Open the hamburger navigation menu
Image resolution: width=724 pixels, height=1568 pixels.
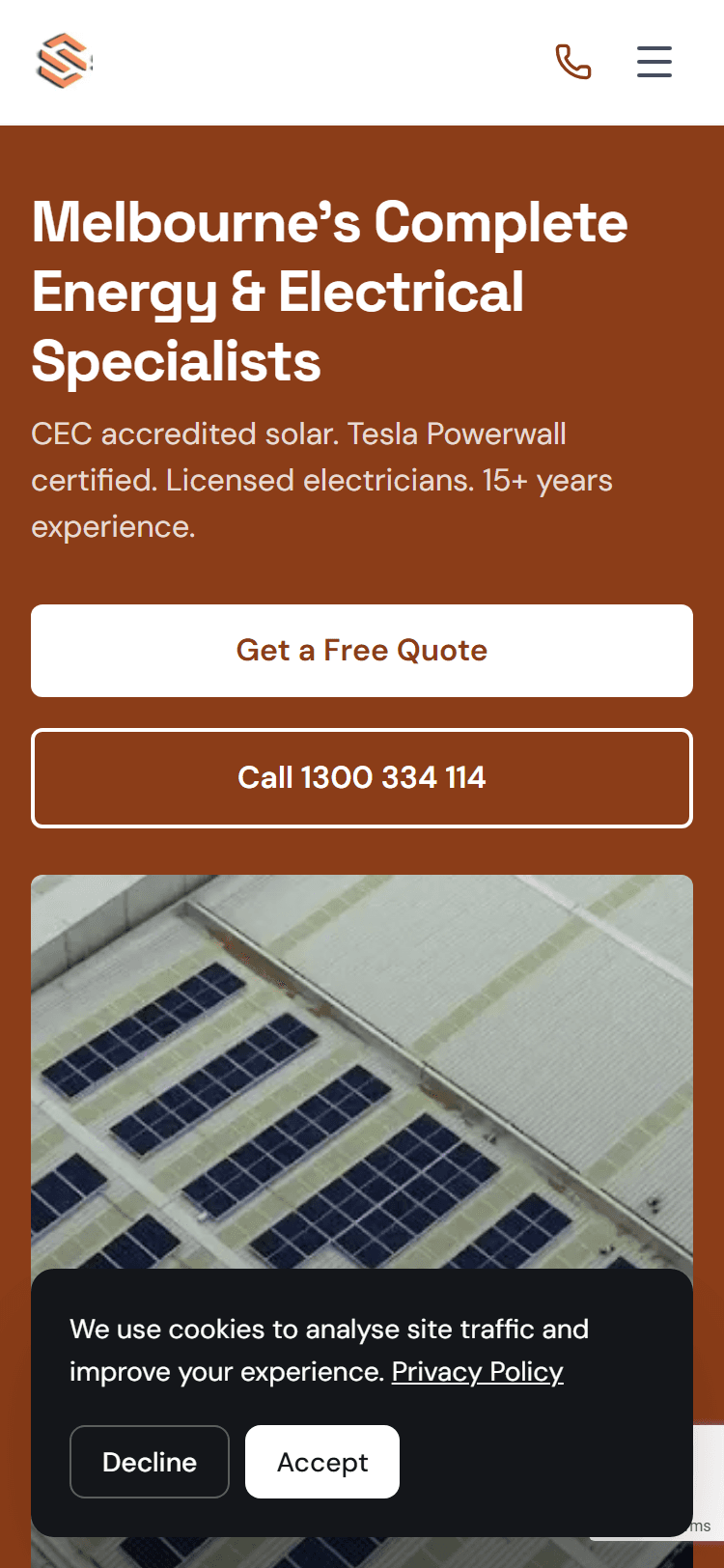(x=654, y=62)
